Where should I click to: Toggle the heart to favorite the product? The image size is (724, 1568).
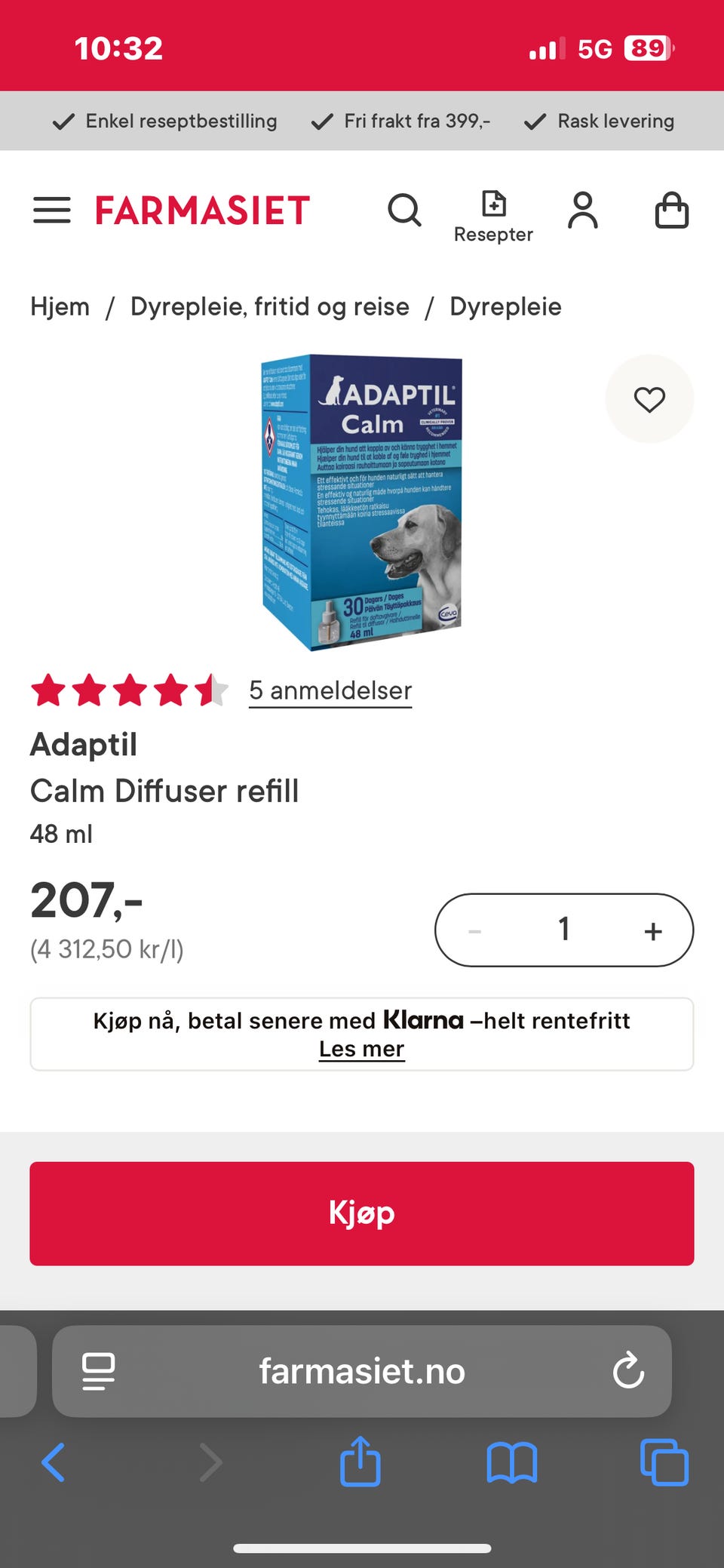[x=649, y=398]
